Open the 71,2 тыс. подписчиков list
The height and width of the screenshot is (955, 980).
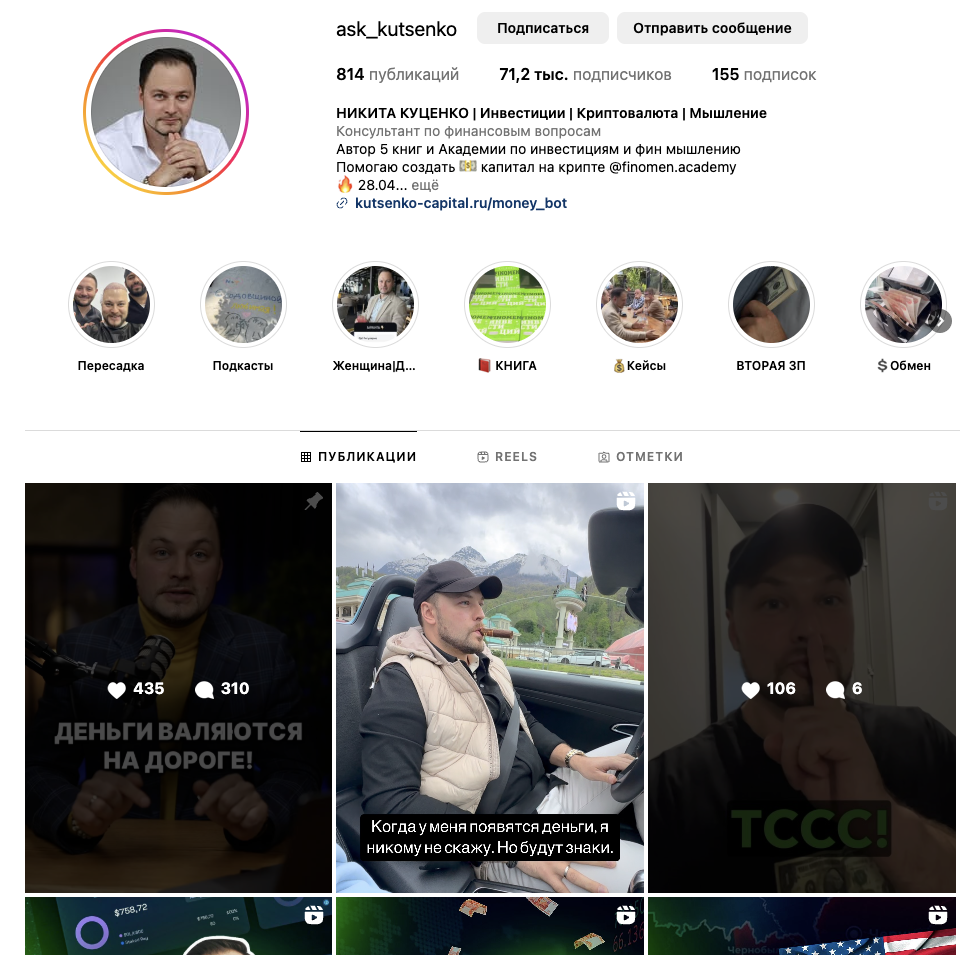pyautogui.click(x=585, y=74)
